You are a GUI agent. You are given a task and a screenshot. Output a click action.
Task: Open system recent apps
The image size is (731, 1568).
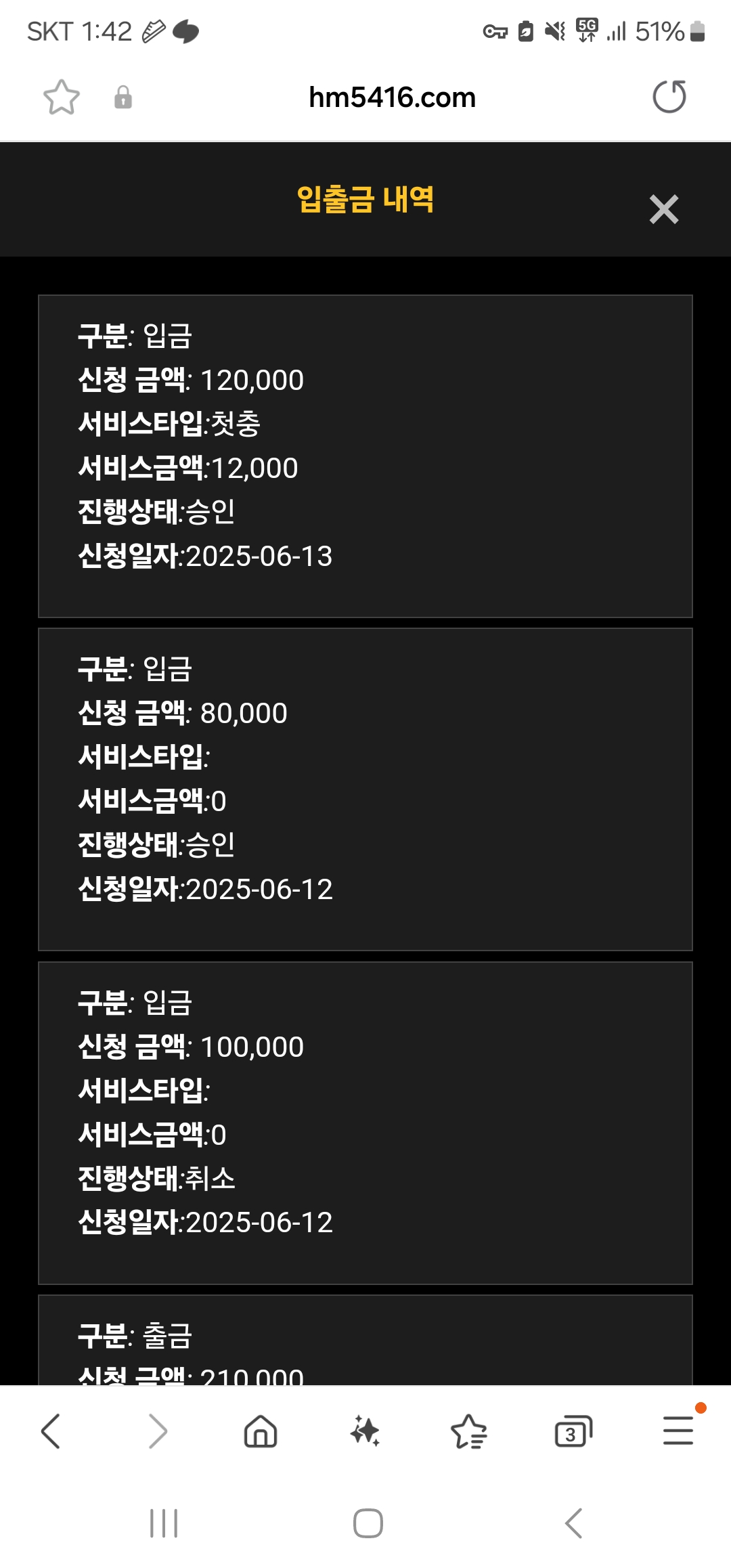click(164, 1523)
